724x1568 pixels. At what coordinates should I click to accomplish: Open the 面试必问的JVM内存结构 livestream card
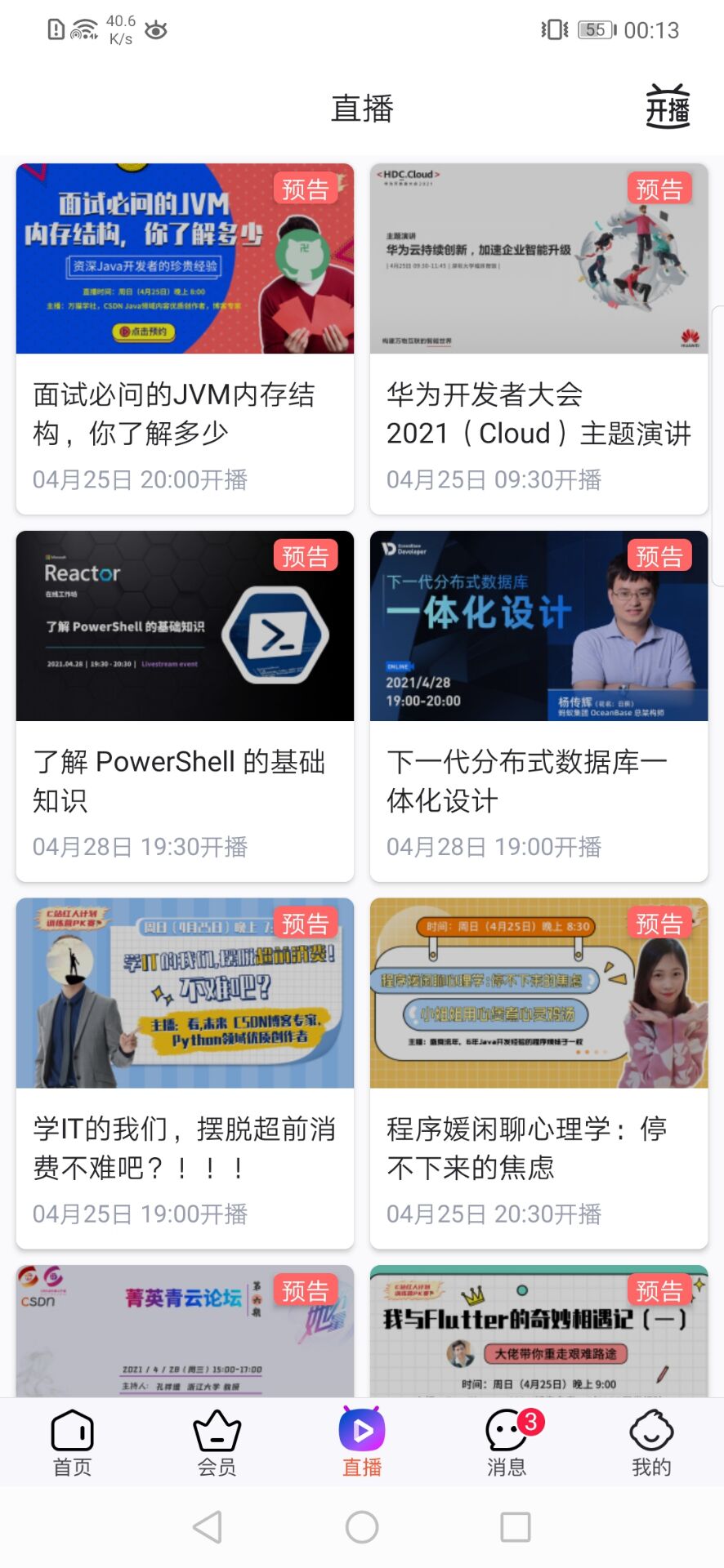coord(185,338)
